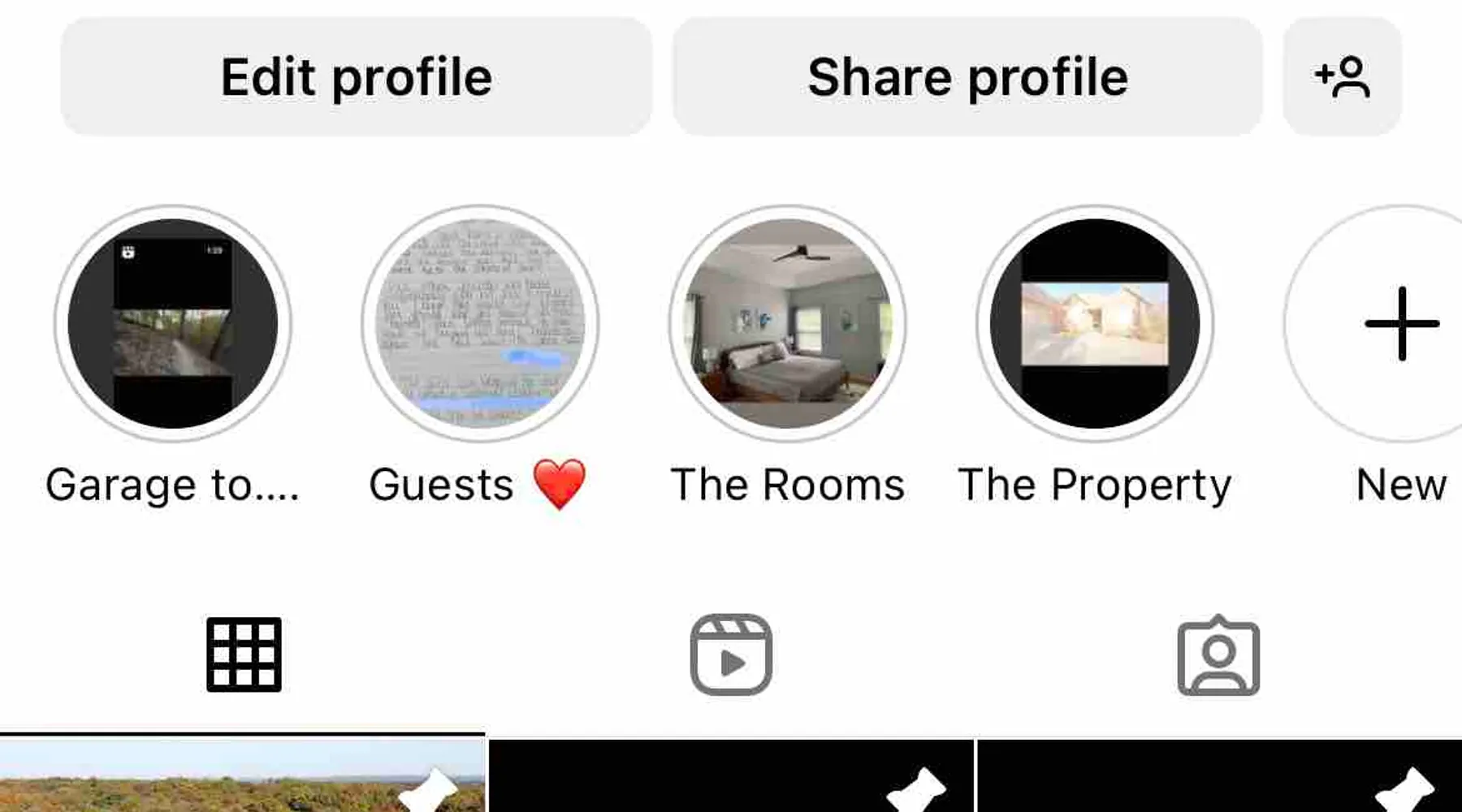Open The Rooms highlight
Image resolution: width=1462 pixels, height=812 pixels.
click(x=787, y=323)
